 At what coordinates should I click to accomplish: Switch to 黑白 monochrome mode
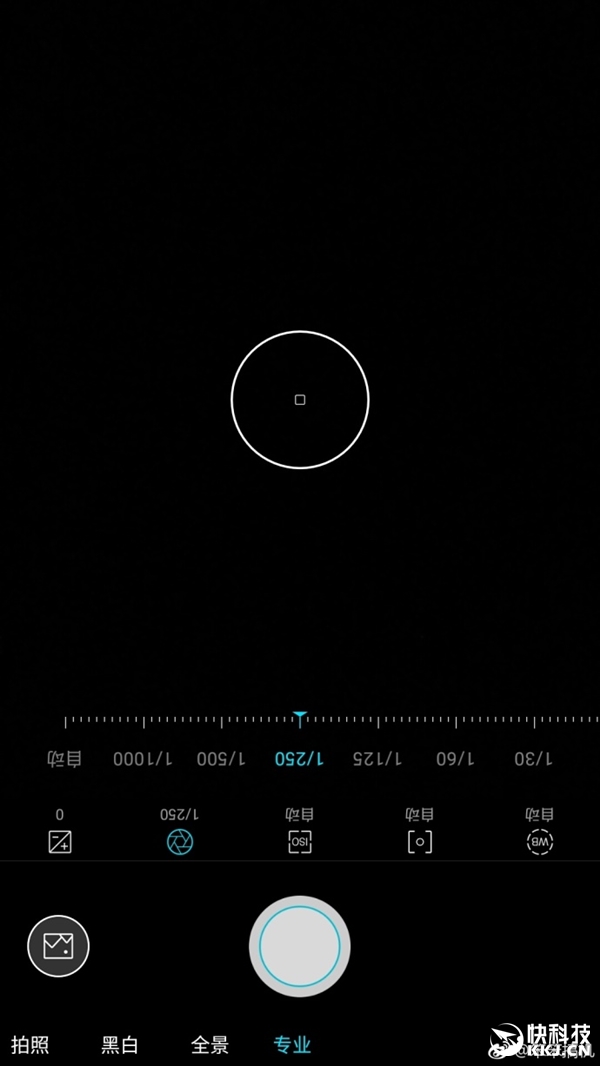[120, 1045]
